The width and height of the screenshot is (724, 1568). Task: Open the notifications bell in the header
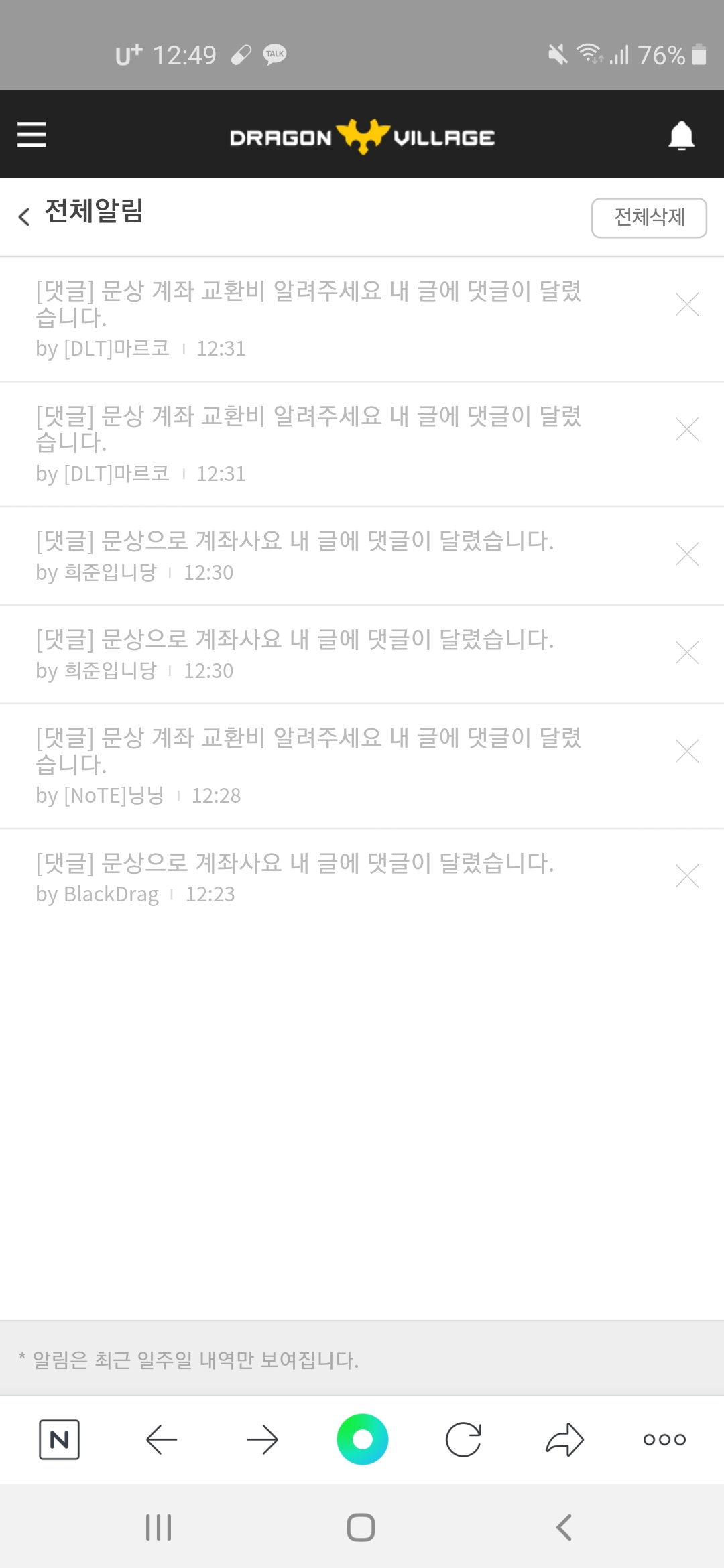[x=681, y=136]
